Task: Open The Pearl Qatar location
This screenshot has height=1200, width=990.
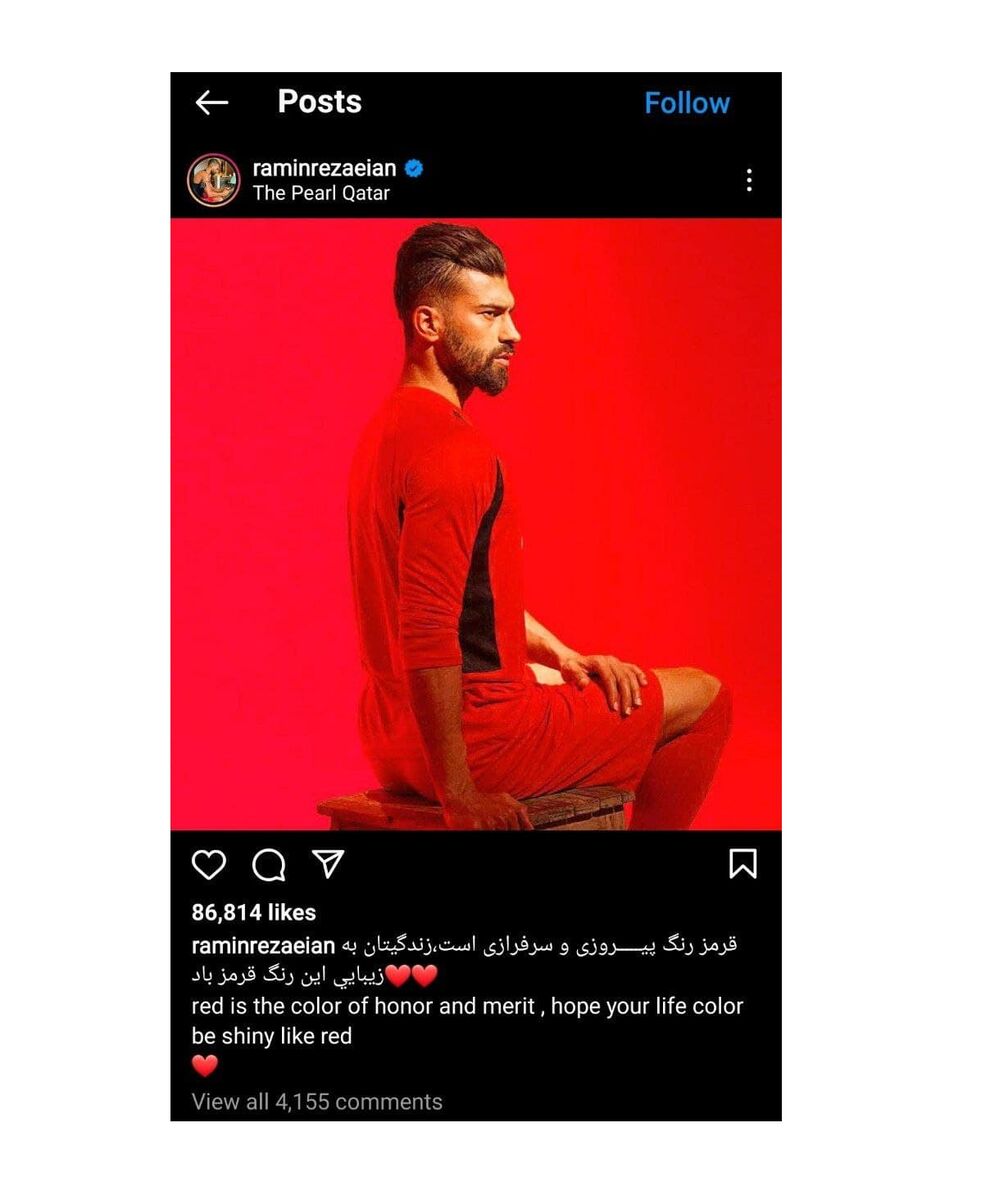Action: coord(321,193)
